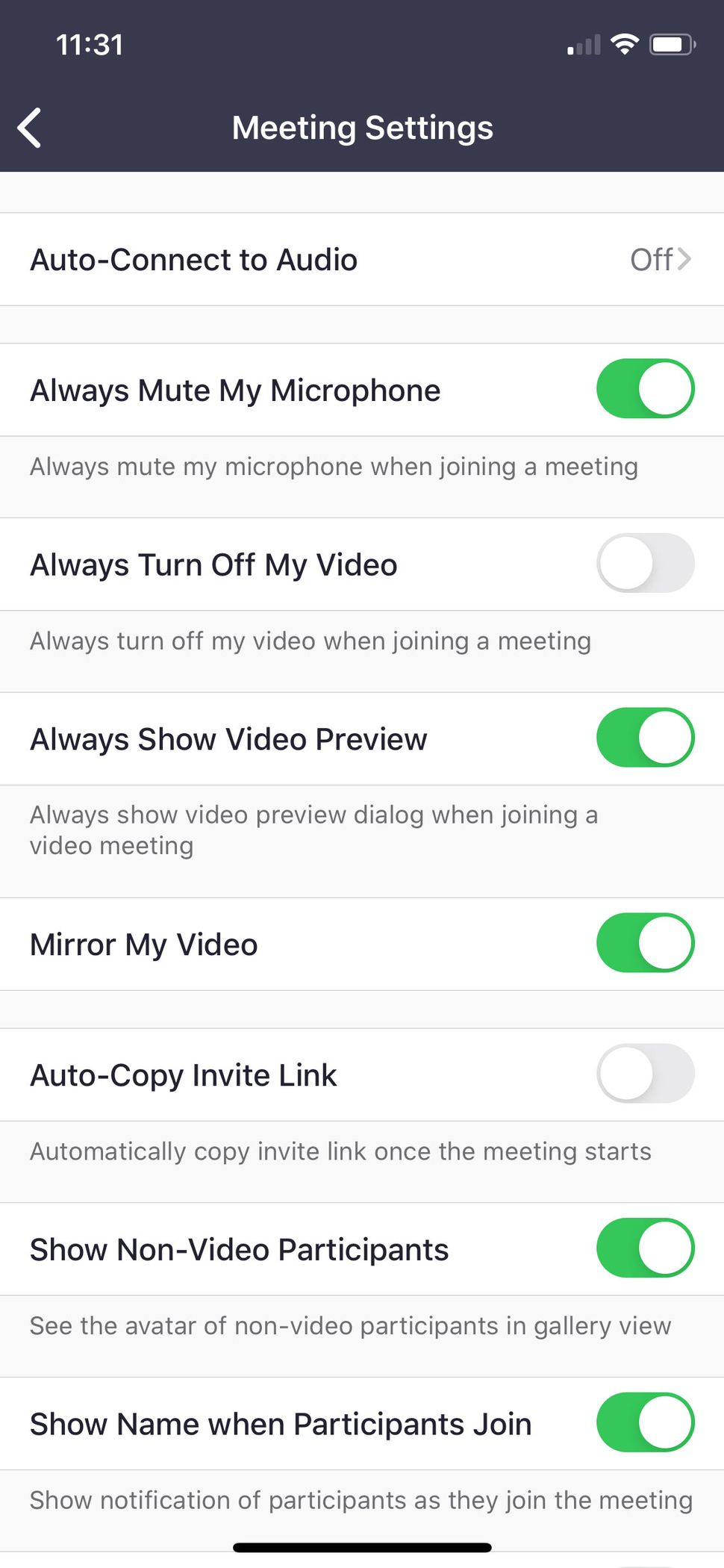Screen dimensions: 724x1568
Task: Disable Show Name when Participants Join
Action: click(645, 1423)
